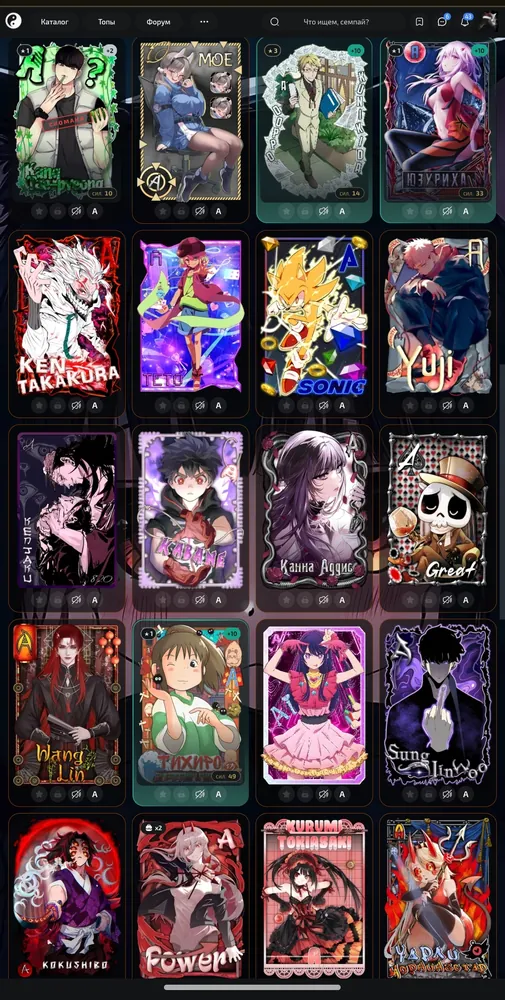Open the three-dot overflow menu in header

pyautogui.click(x=204, y=22)
